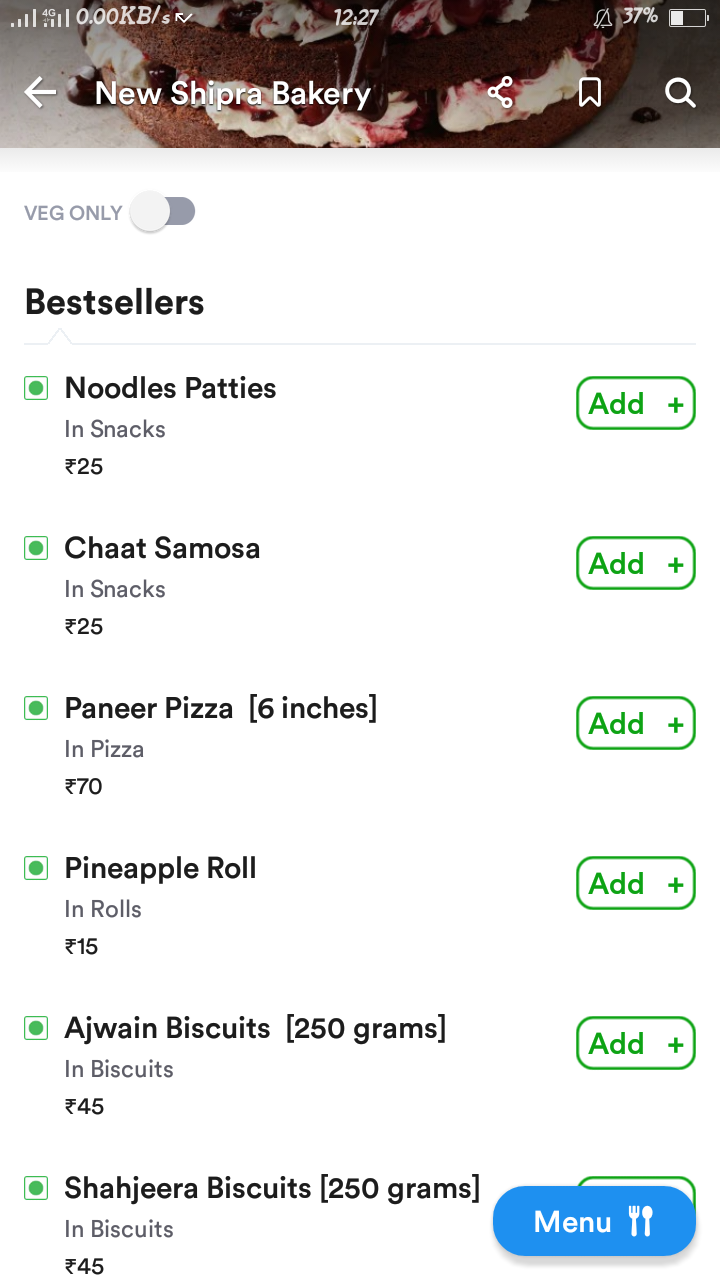Share this bakery page
The image size is (720, 1280).
click(500, 93)
